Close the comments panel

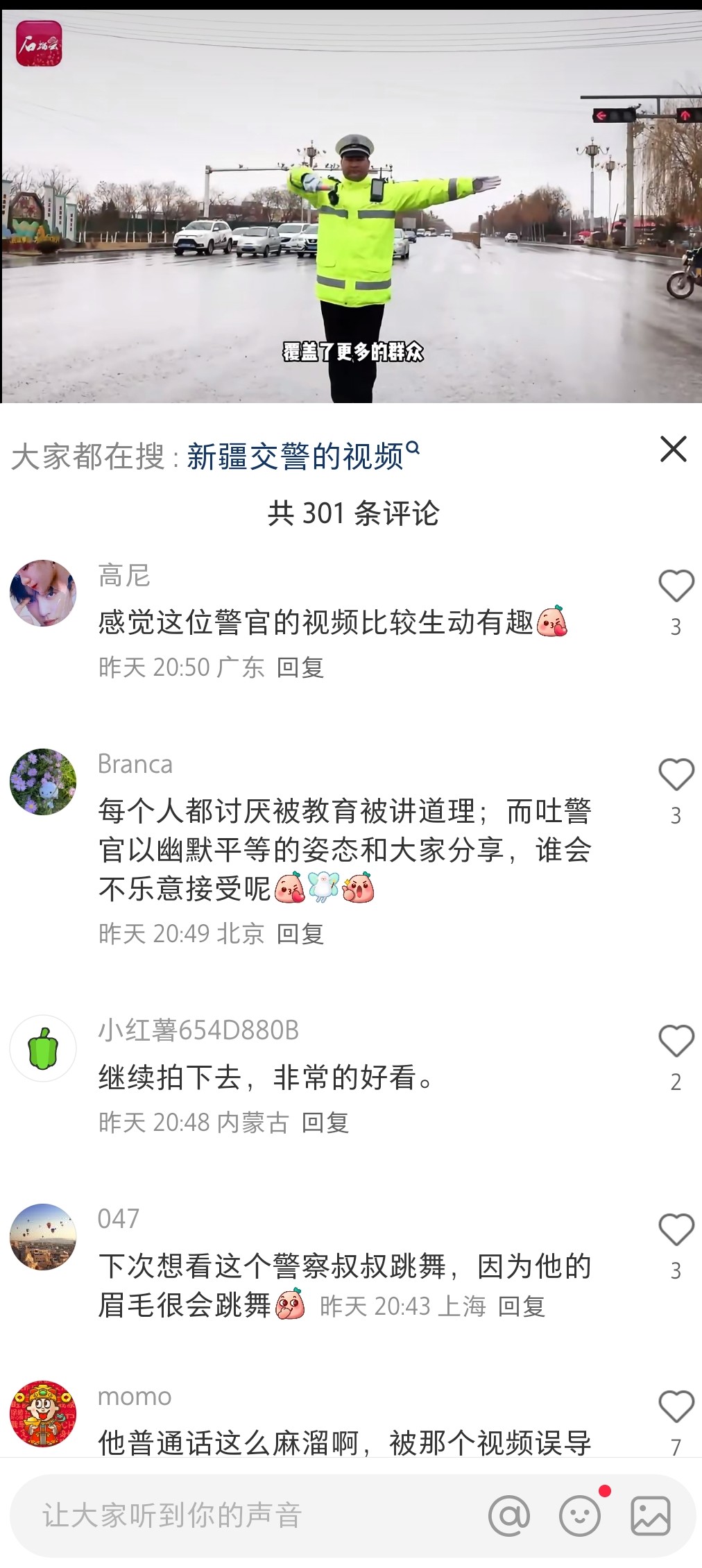tap(673, 449)
